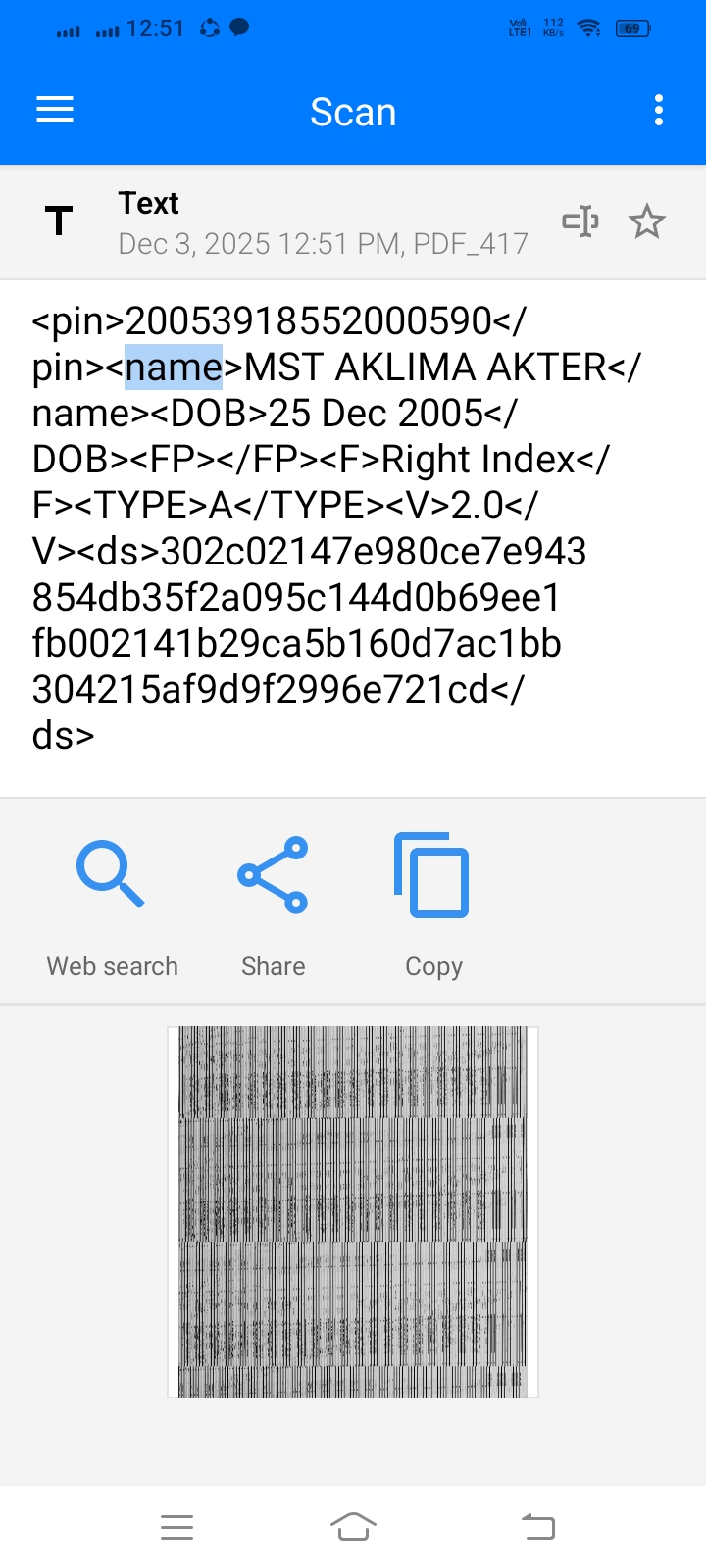Open the scanned PDF_417 barcode image

353,1211
